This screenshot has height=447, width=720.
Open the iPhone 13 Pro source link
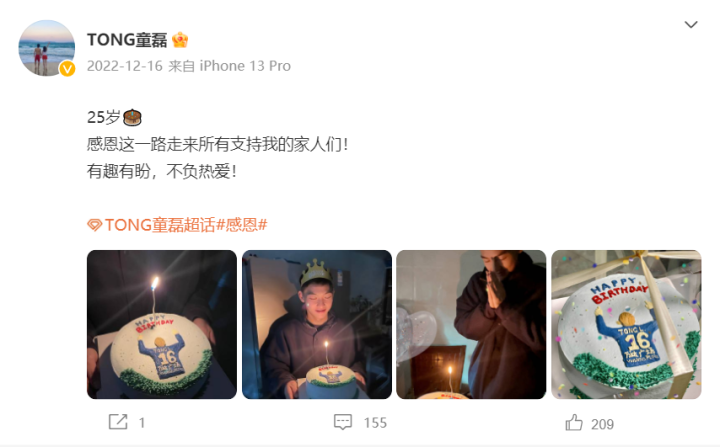coord(245,66)
